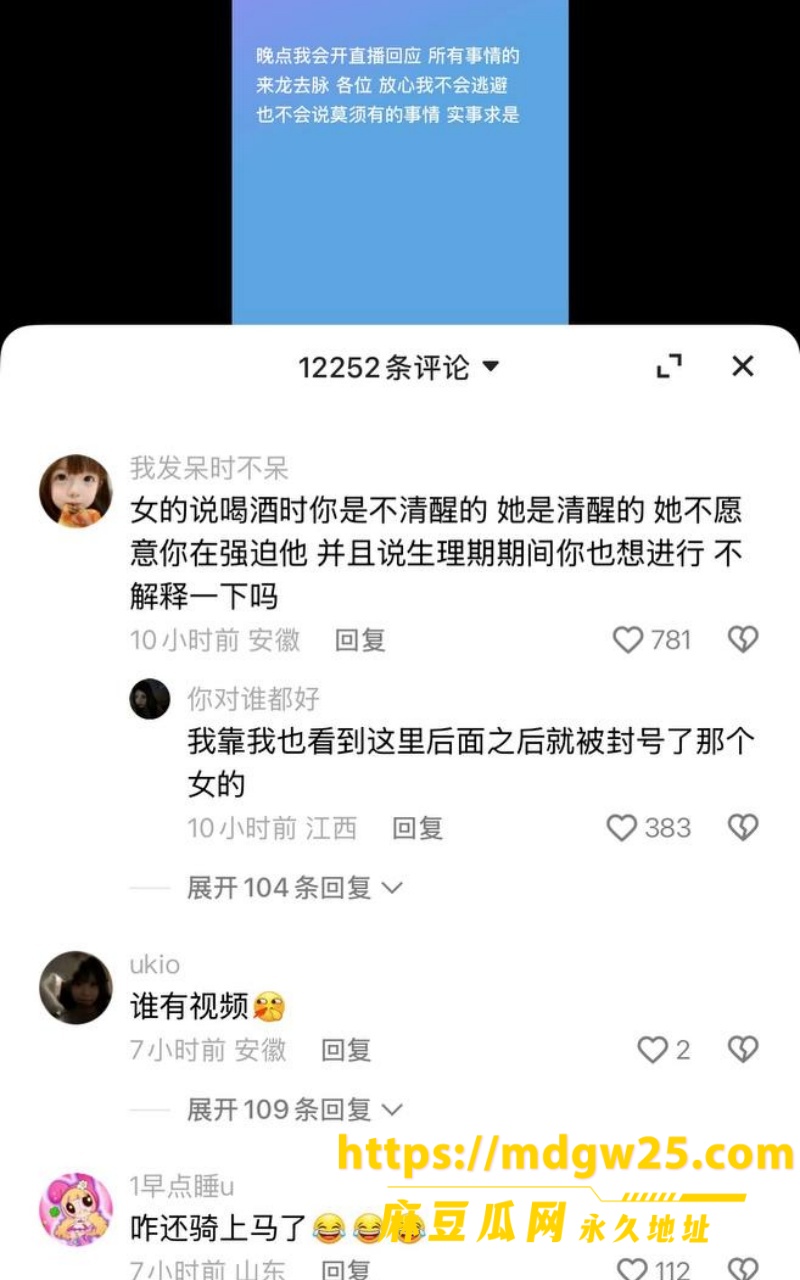
Task: Open the 12252条评论 sort dropdown
Action: click(399, 367)
